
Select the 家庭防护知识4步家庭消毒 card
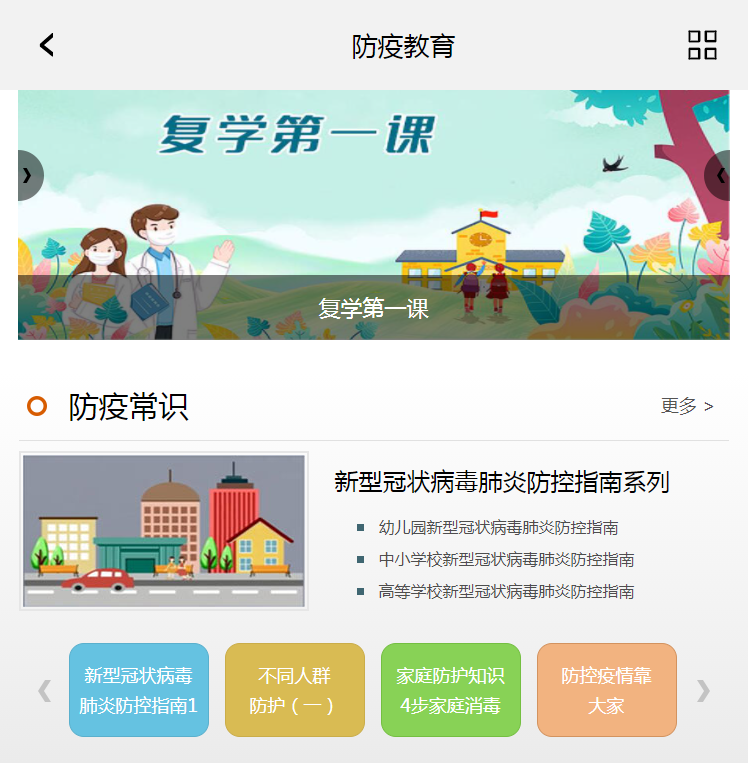point(451,690)
